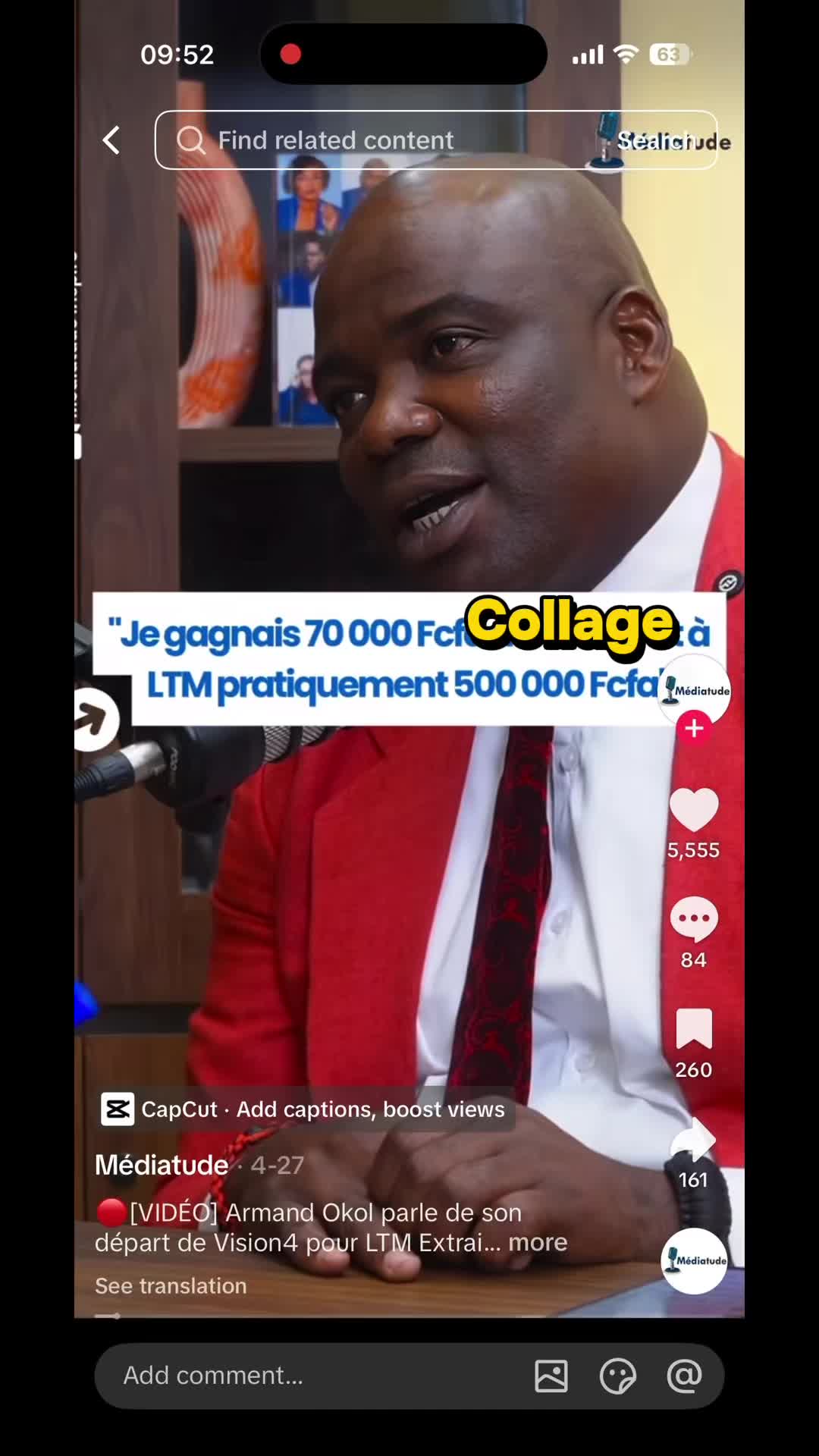This screenshot has width=819, height=1456.
Task: Tap See translation
Action: (x=171, y=1286)
